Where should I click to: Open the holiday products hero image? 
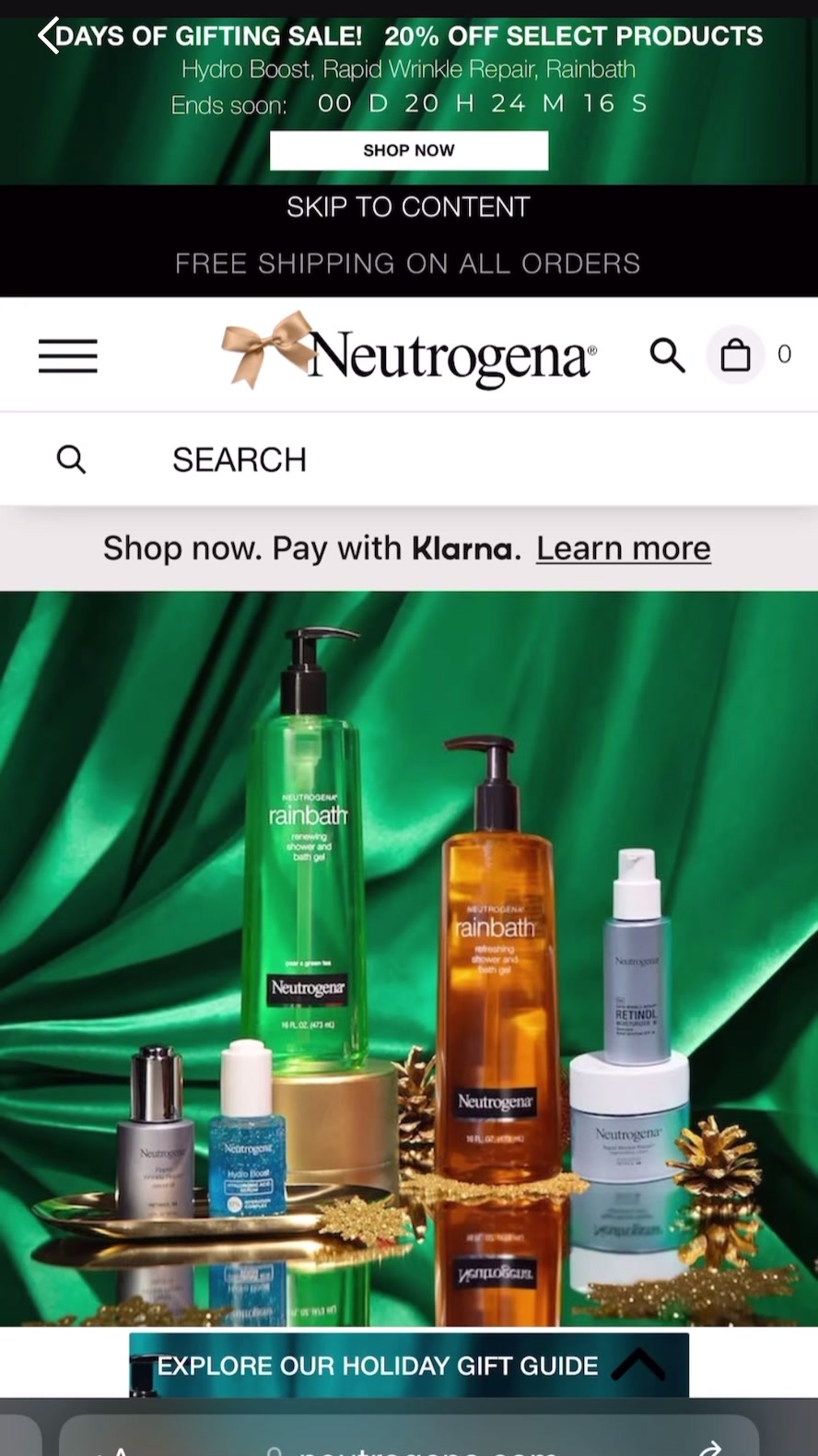[409, 958]
